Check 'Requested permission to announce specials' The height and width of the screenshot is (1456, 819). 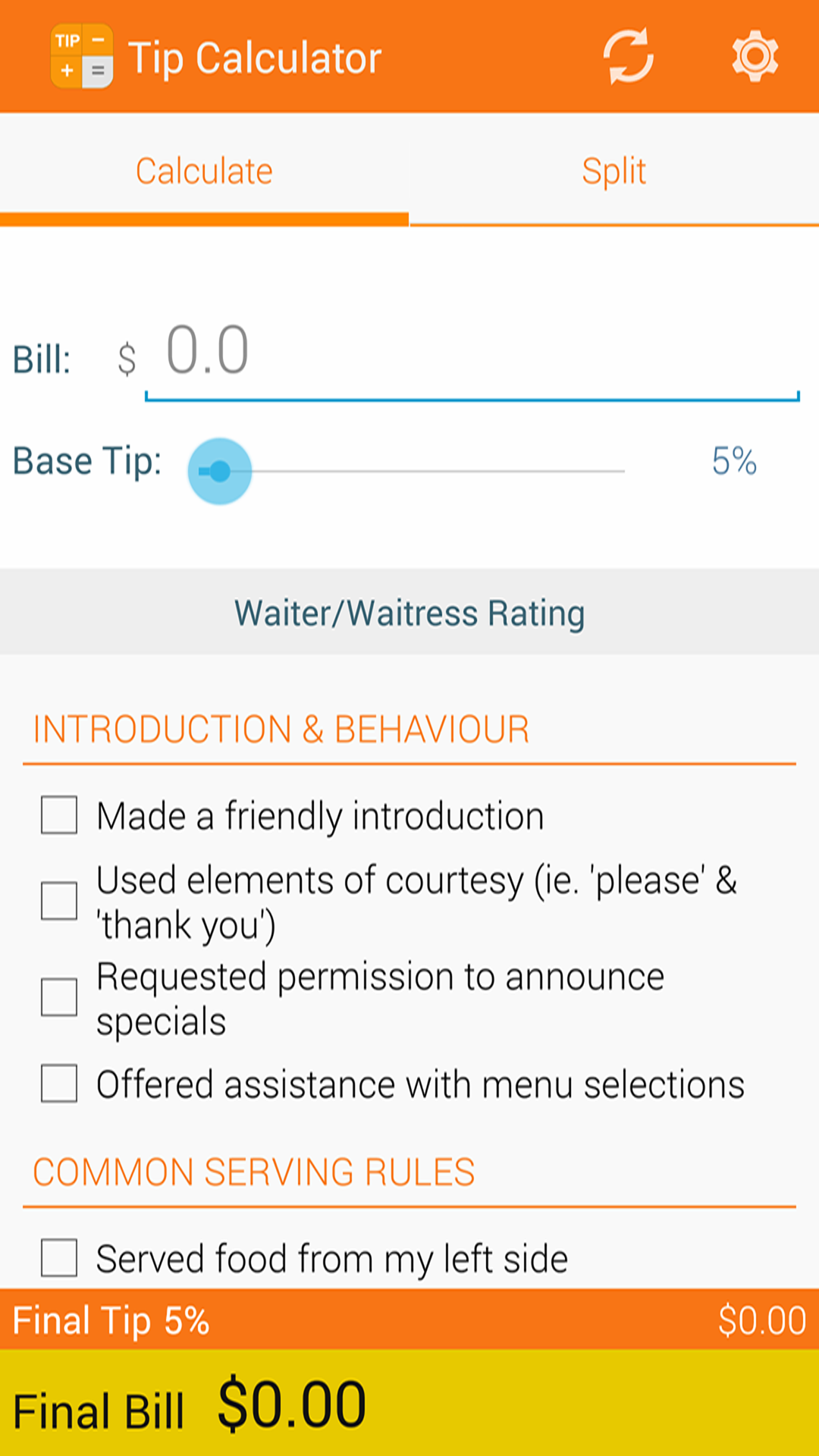[59, 998]
